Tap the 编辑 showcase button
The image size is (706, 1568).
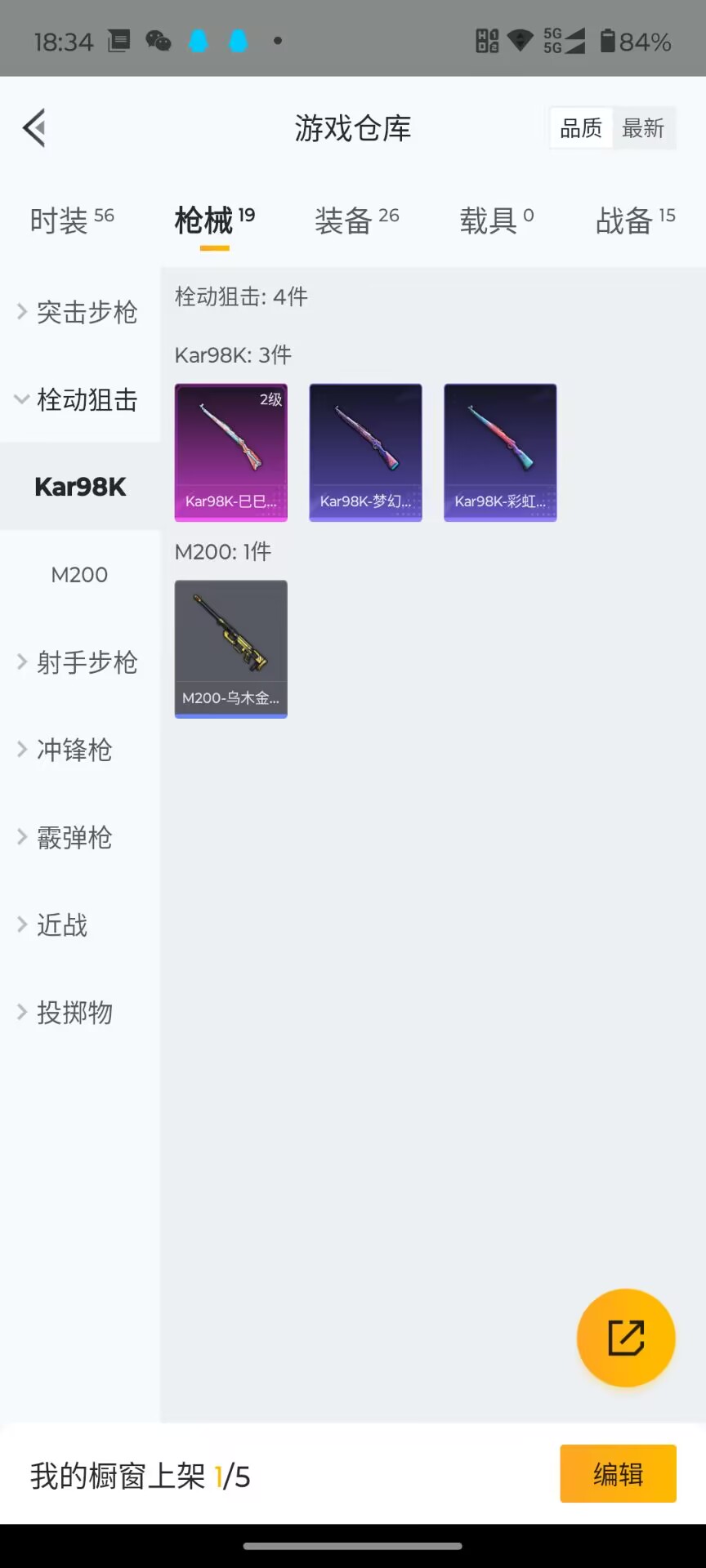618,1474
